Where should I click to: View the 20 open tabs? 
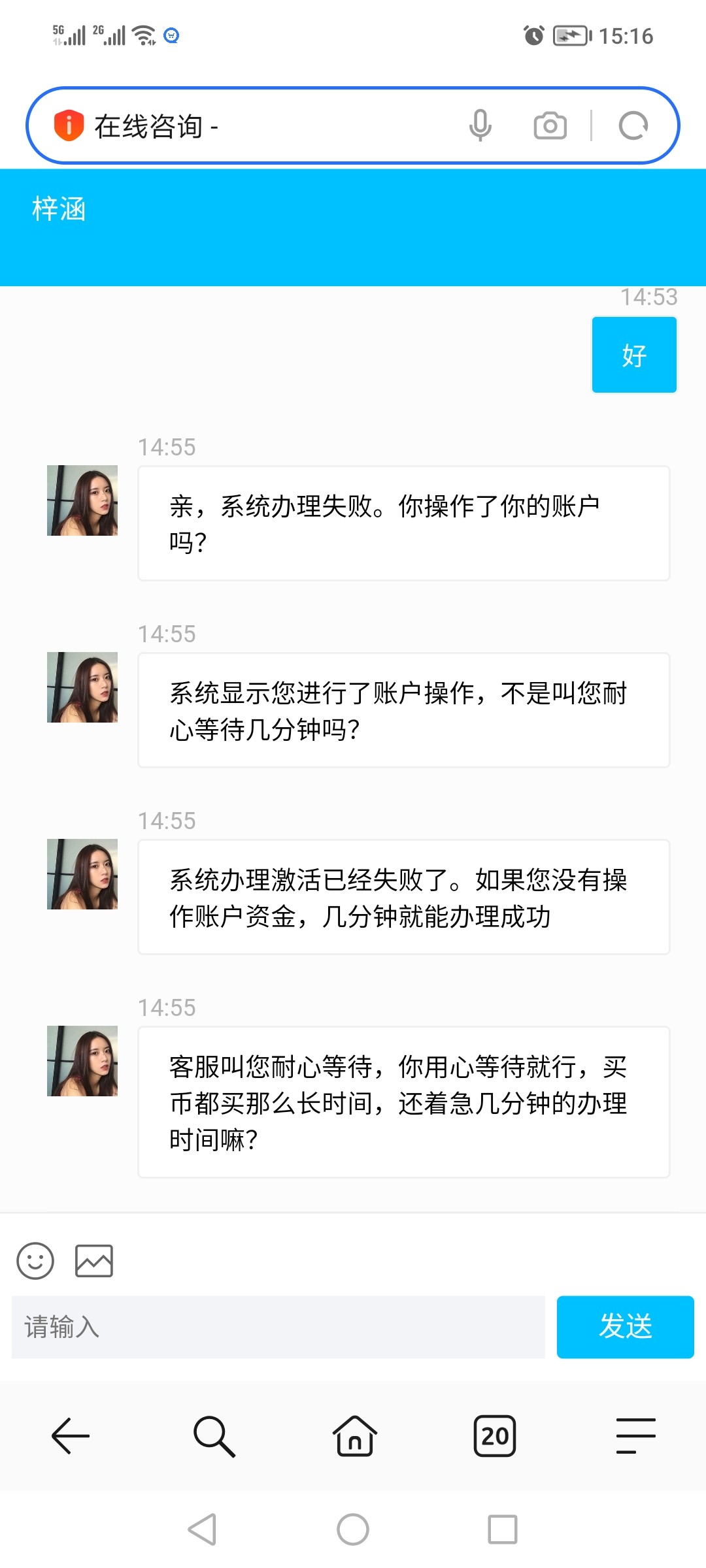[x=495, y=1436]
